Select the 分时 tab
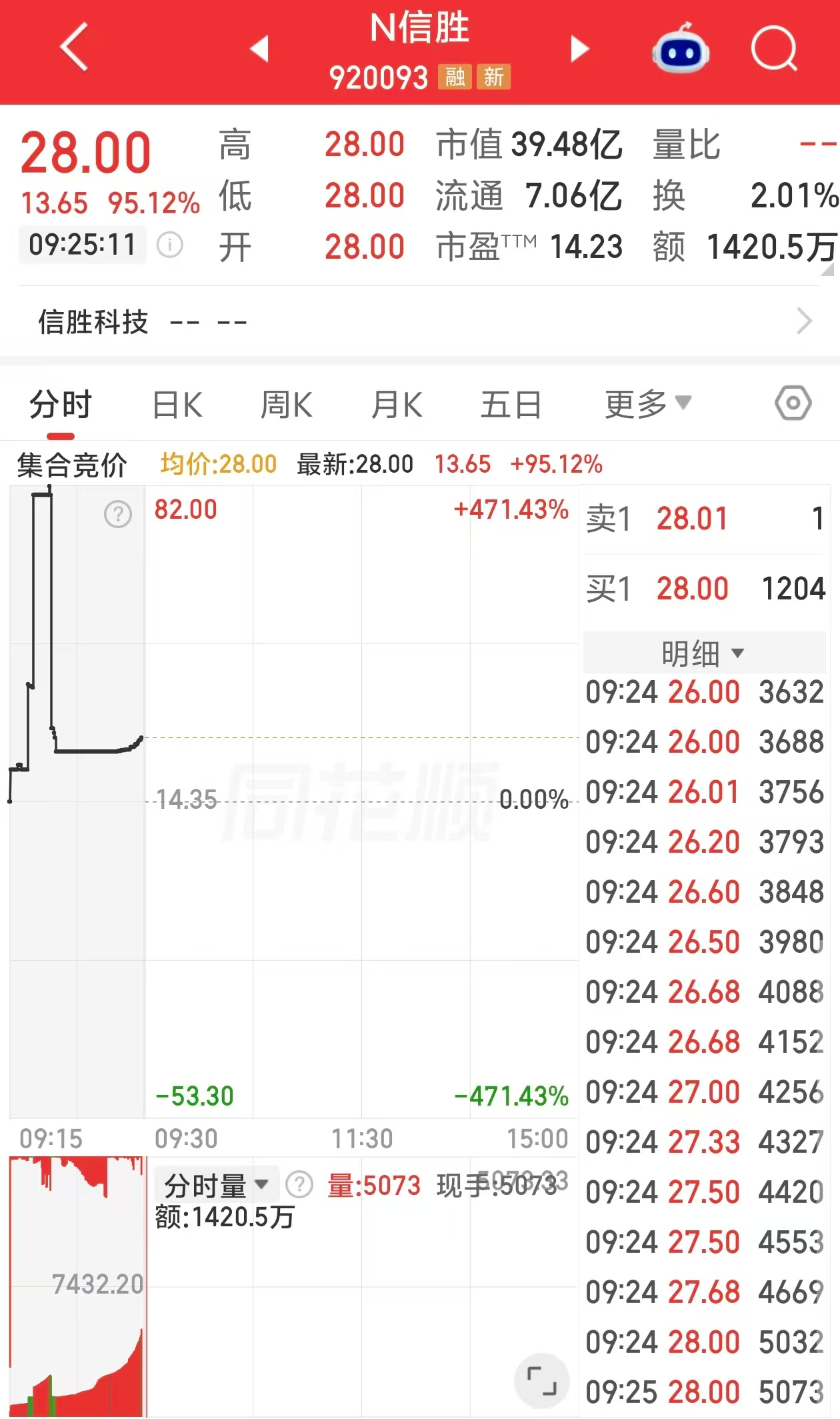This screenshot has height=1419, width=840. [x=61, y=405]
